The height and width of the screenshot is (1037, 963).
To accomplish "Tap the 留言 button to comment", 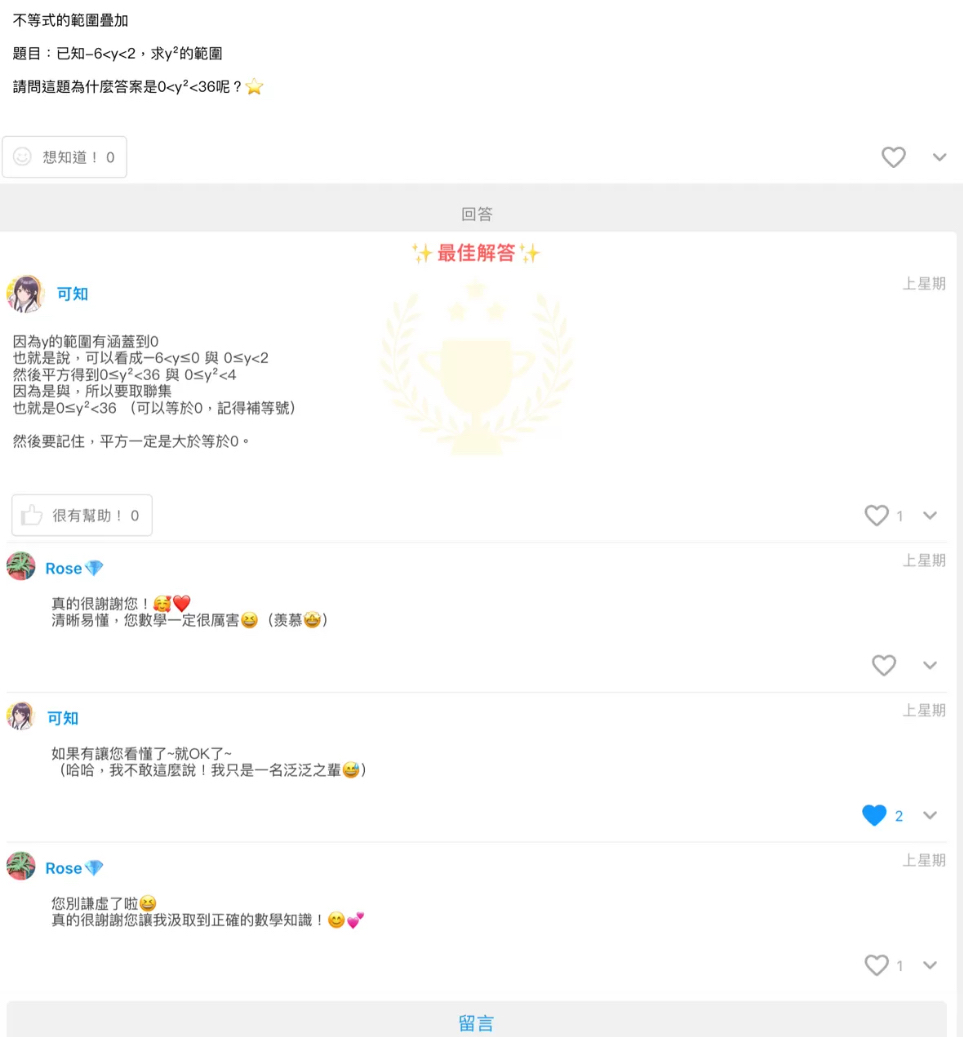I will 476,1022.
